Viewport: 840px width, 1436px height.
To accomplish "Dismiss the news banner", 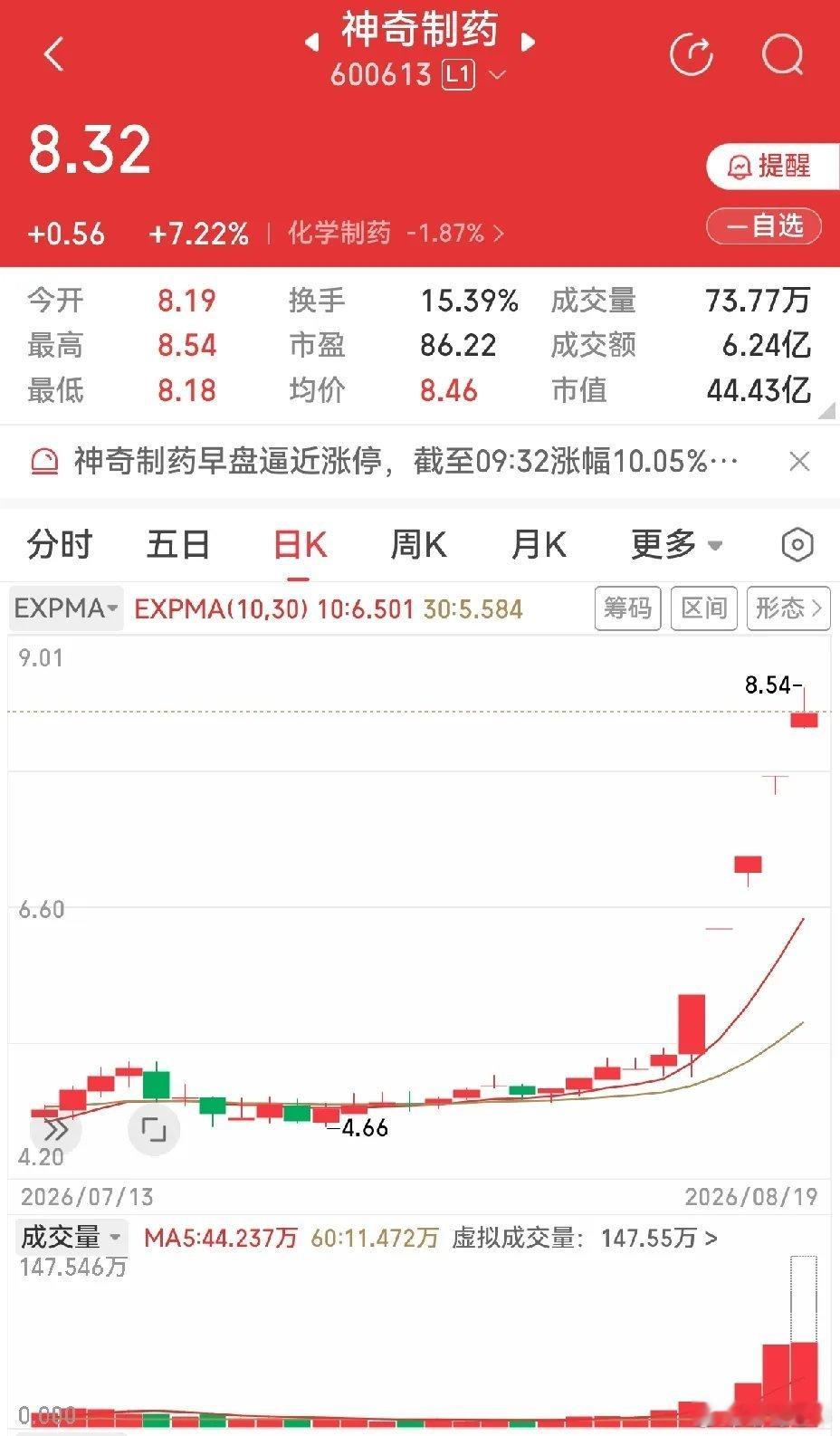I will coord(799,462).
